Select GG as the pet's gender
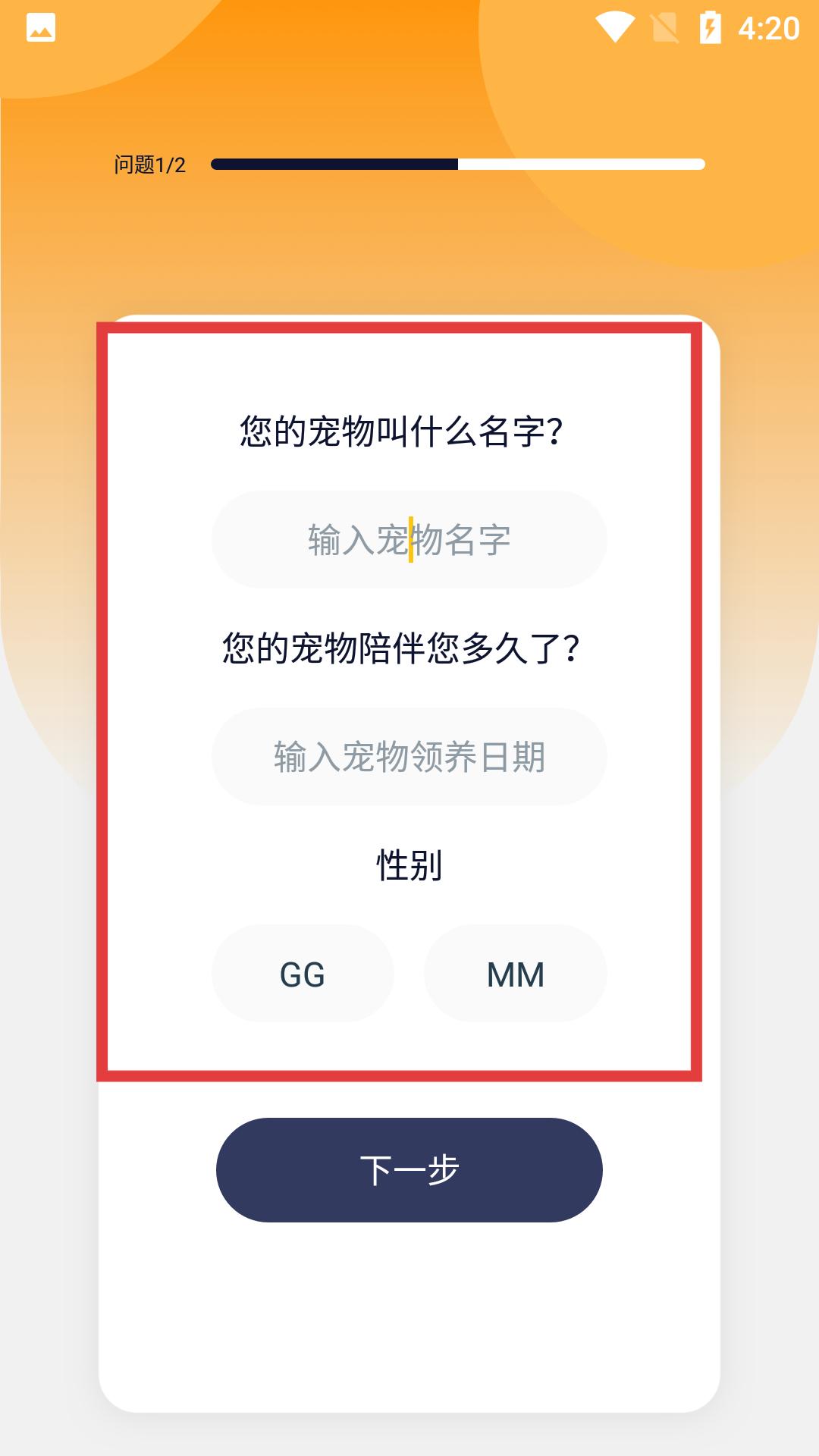Viewport: 819px width, 1456px height. click(303, 973)
